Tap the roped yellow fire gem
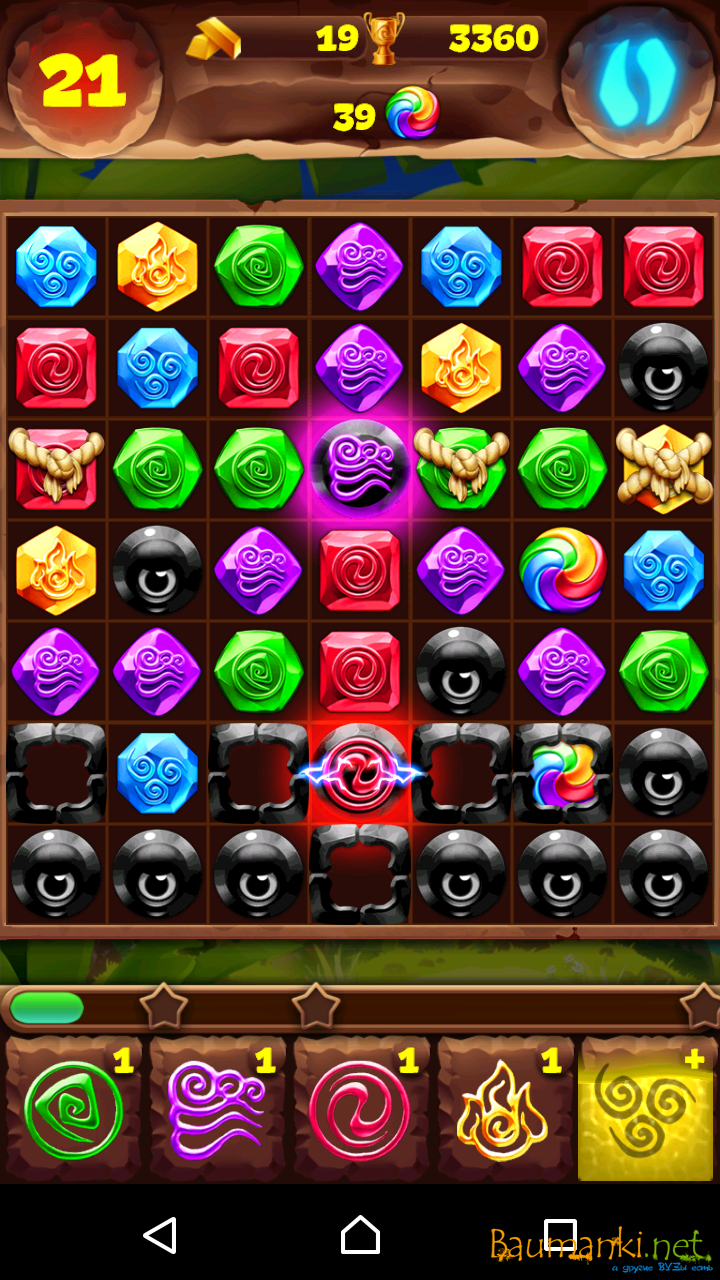 [x=664, y=468]
